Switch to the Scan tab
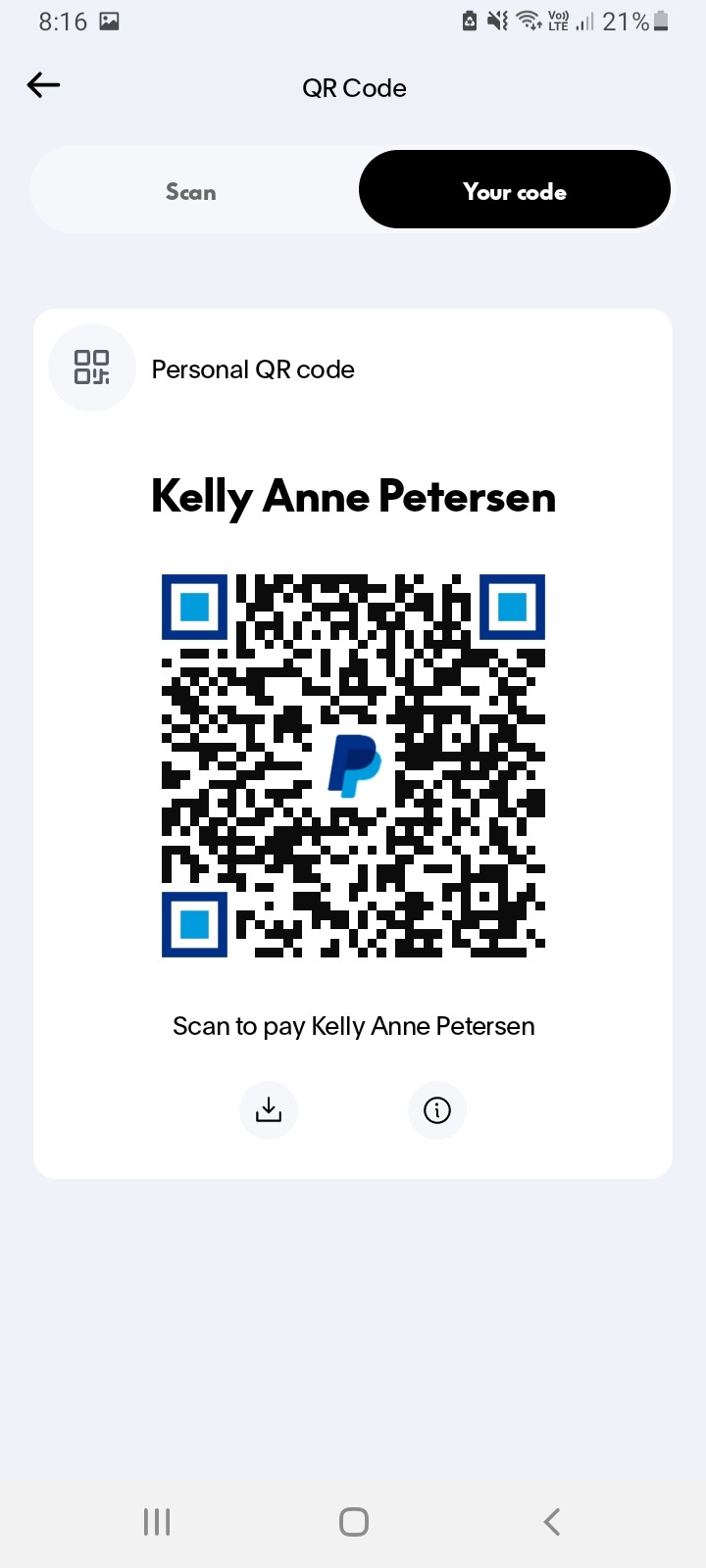Image resolution: width=706 pixels, height=1568 pixels. tap(191, 191)
